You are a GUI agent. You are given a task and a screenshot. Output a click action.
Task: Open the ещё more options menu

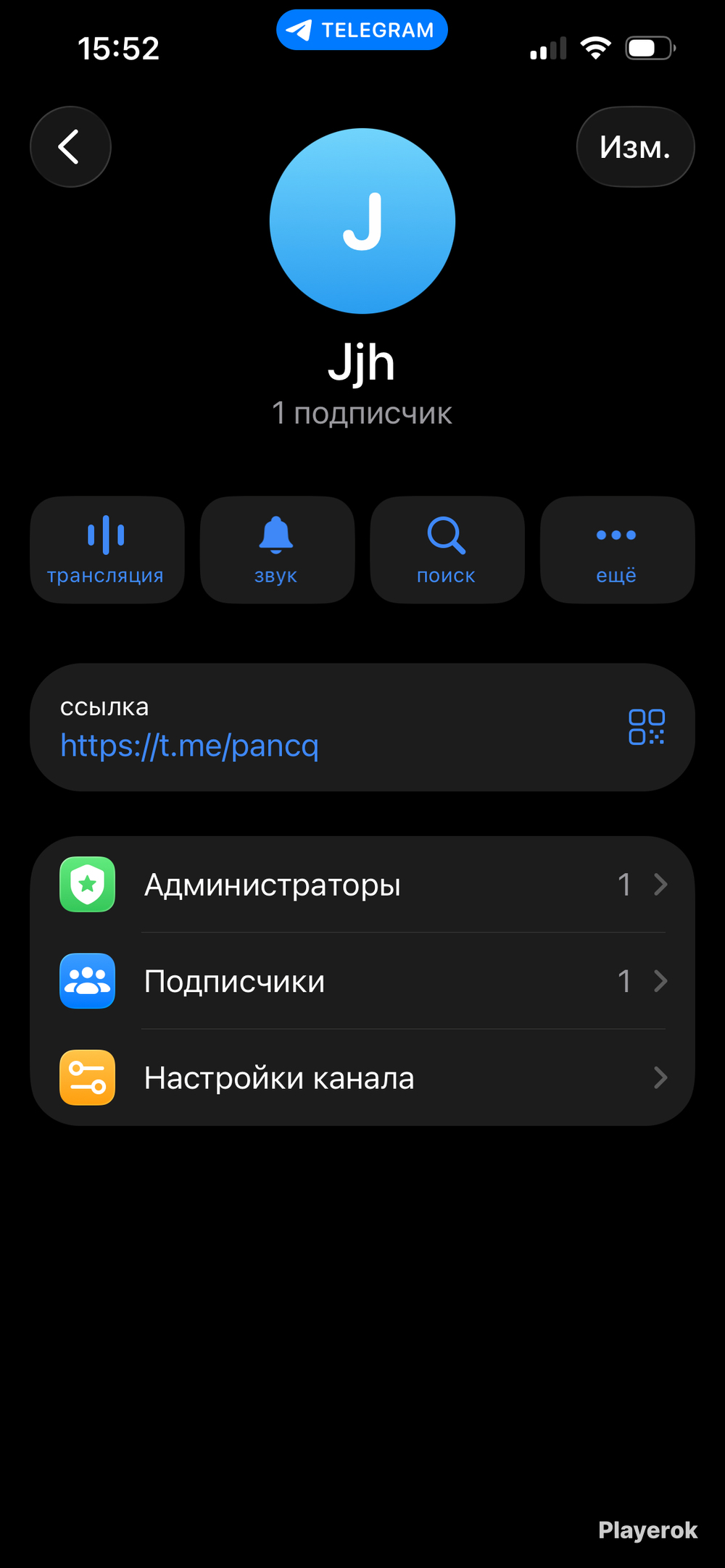[618, 550]
